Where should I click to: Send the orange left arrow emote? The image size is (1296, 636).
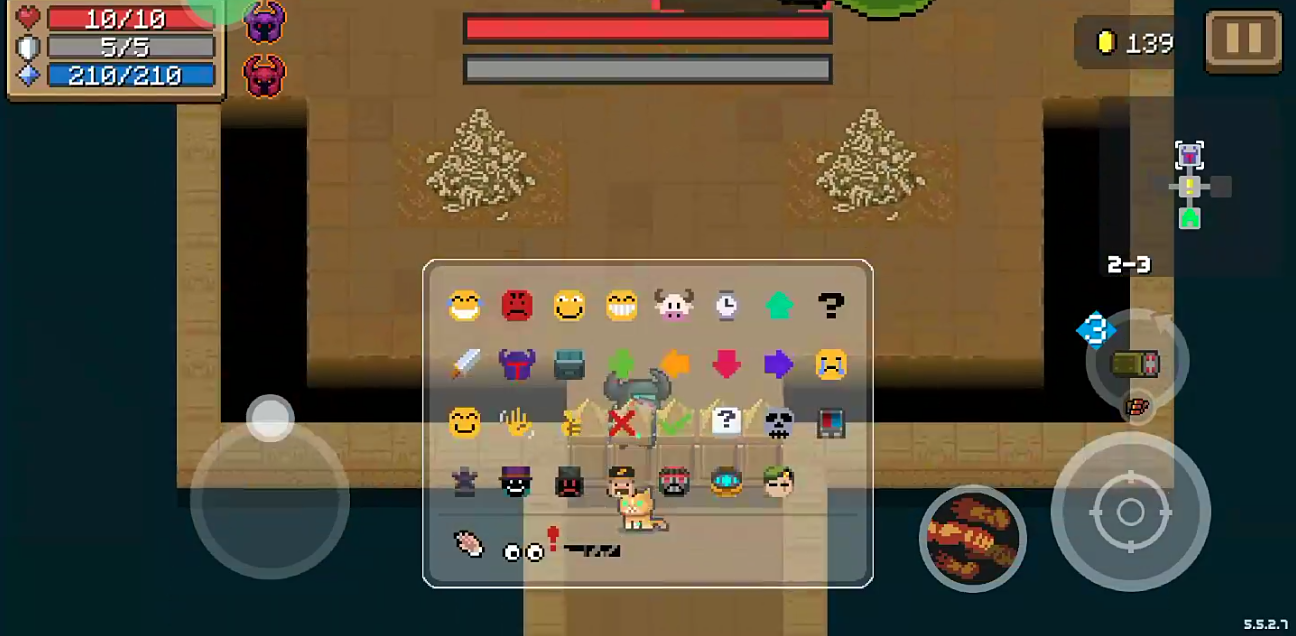pos(675,364)
